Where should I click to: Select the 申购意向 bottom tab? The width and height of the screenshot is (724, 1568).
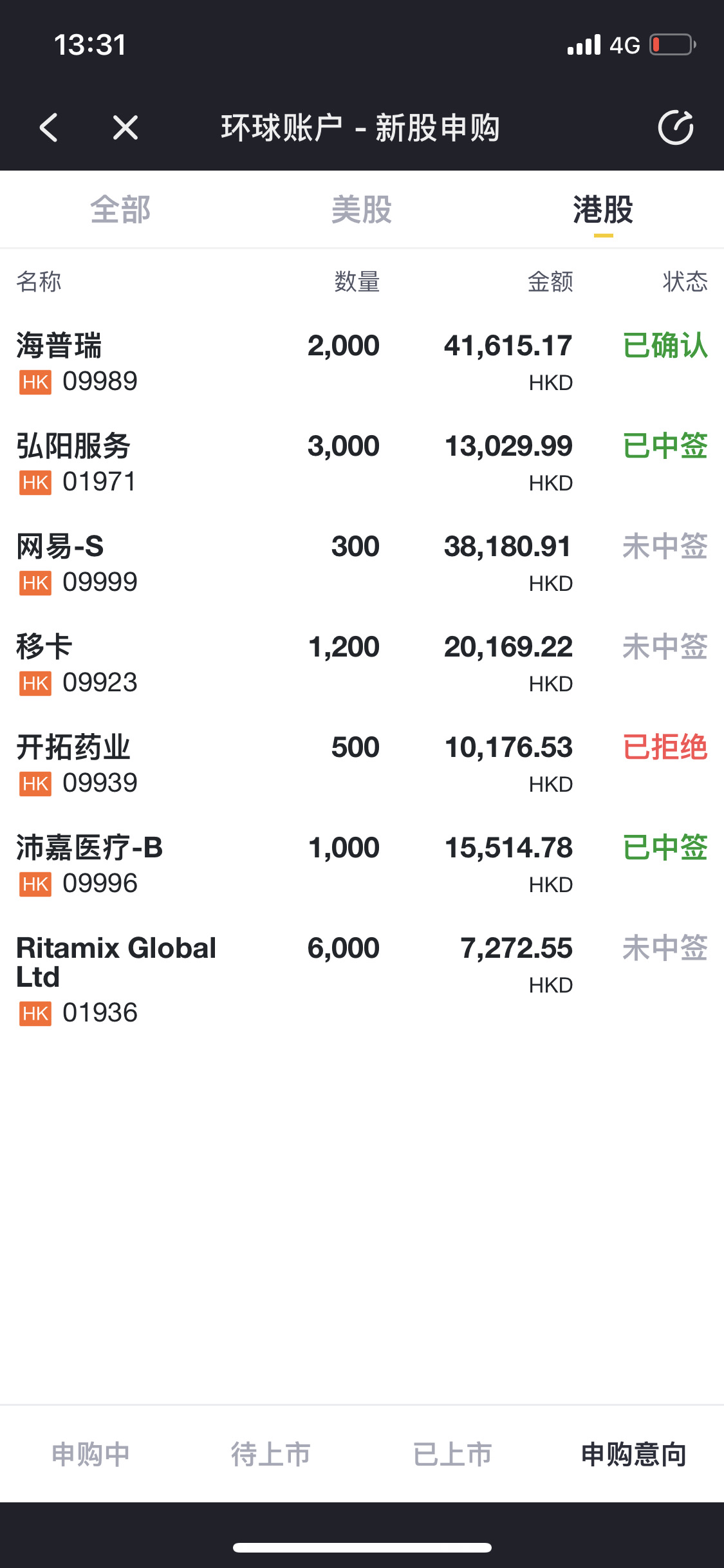coord(634,1454)
